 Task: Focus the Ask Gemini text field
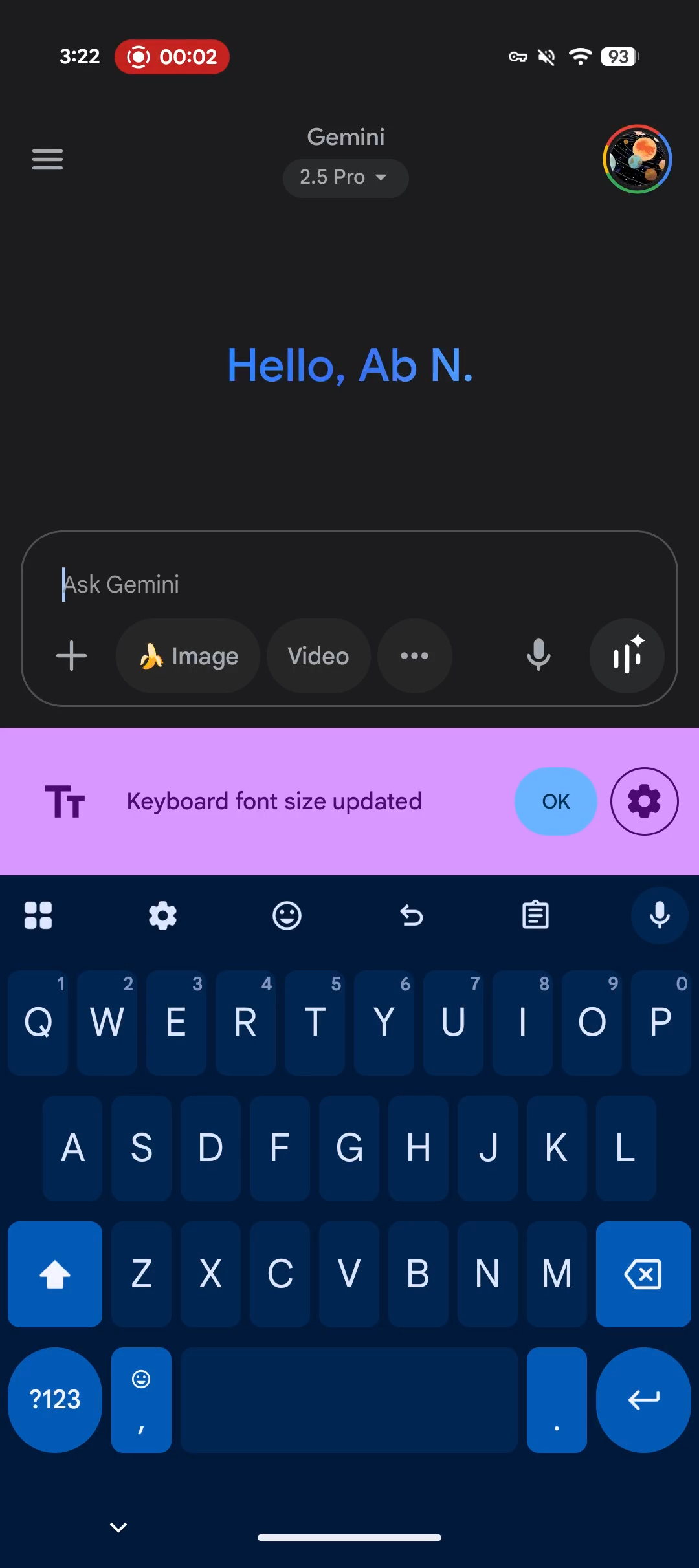tap(349, 584)
